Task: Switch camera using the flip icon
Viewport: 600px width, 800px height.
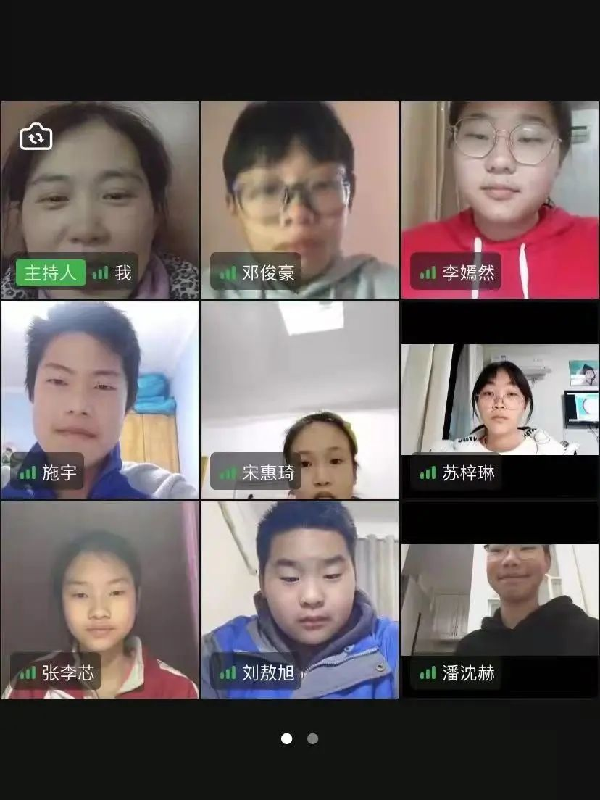Action: click(x=35, y=135)
